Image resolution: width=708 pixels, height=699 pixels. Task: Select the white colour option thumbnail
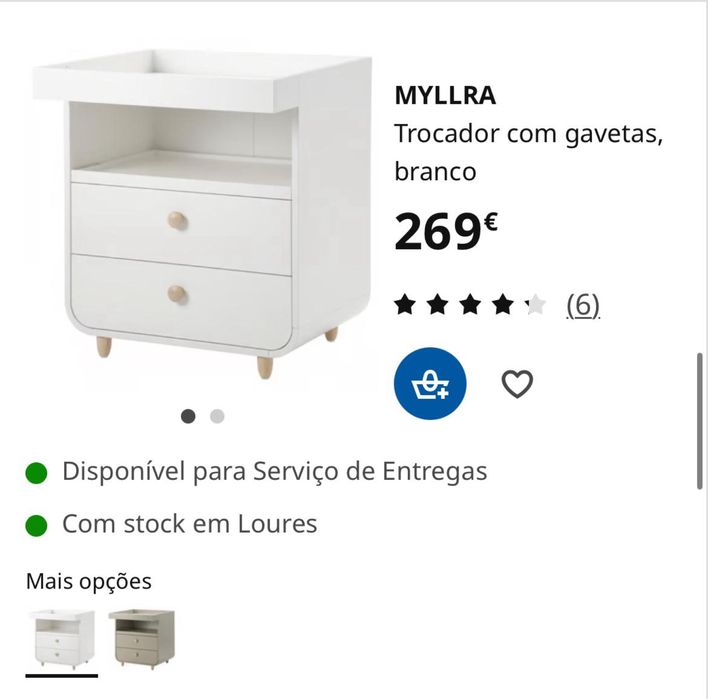(61, 637)
